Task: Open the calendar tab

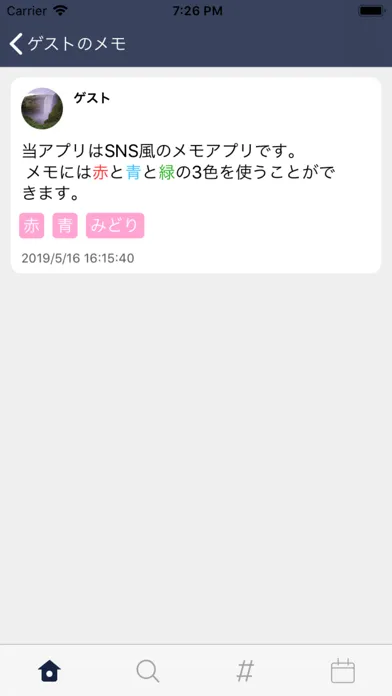Action: 343,671
